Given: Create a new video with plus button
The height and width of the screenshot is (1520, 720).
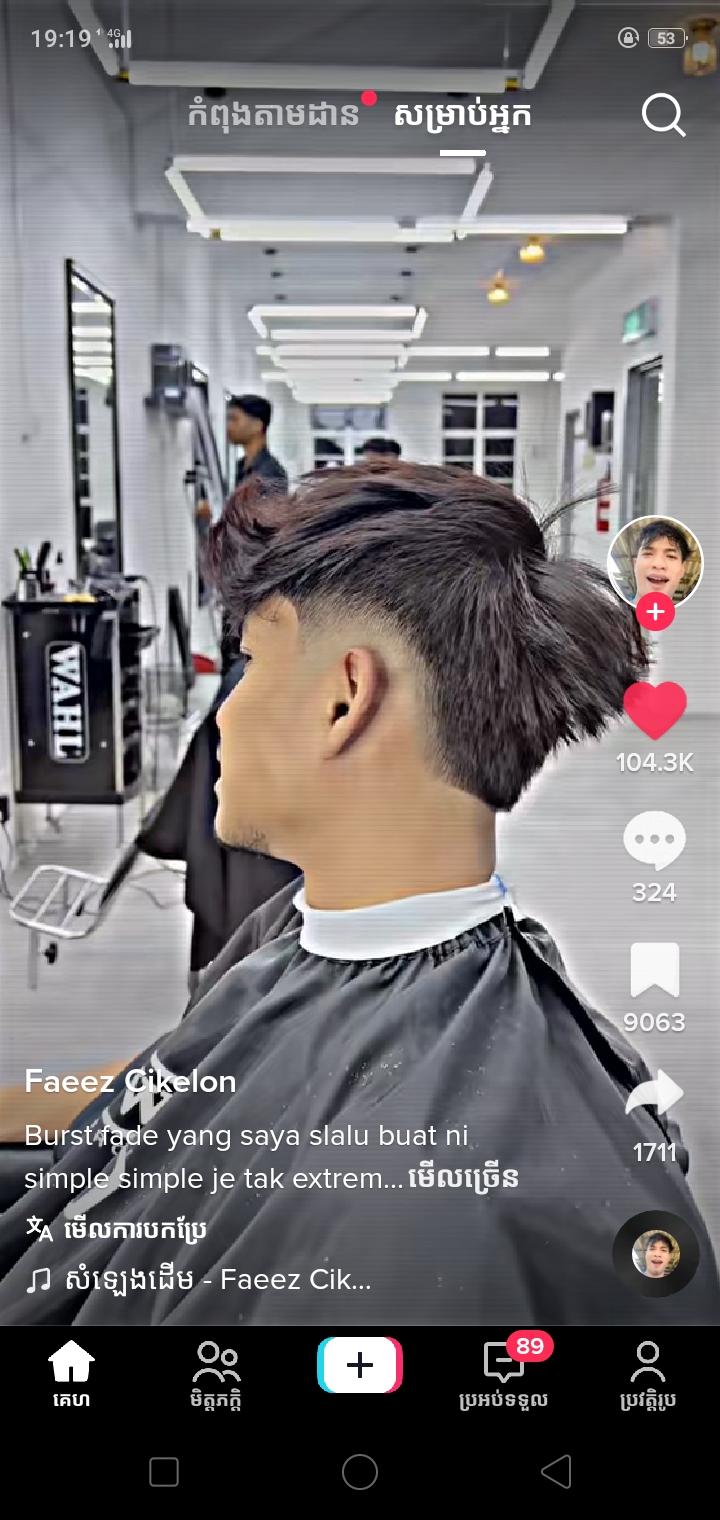Looking at the screenshot, I should (360, 1365).
